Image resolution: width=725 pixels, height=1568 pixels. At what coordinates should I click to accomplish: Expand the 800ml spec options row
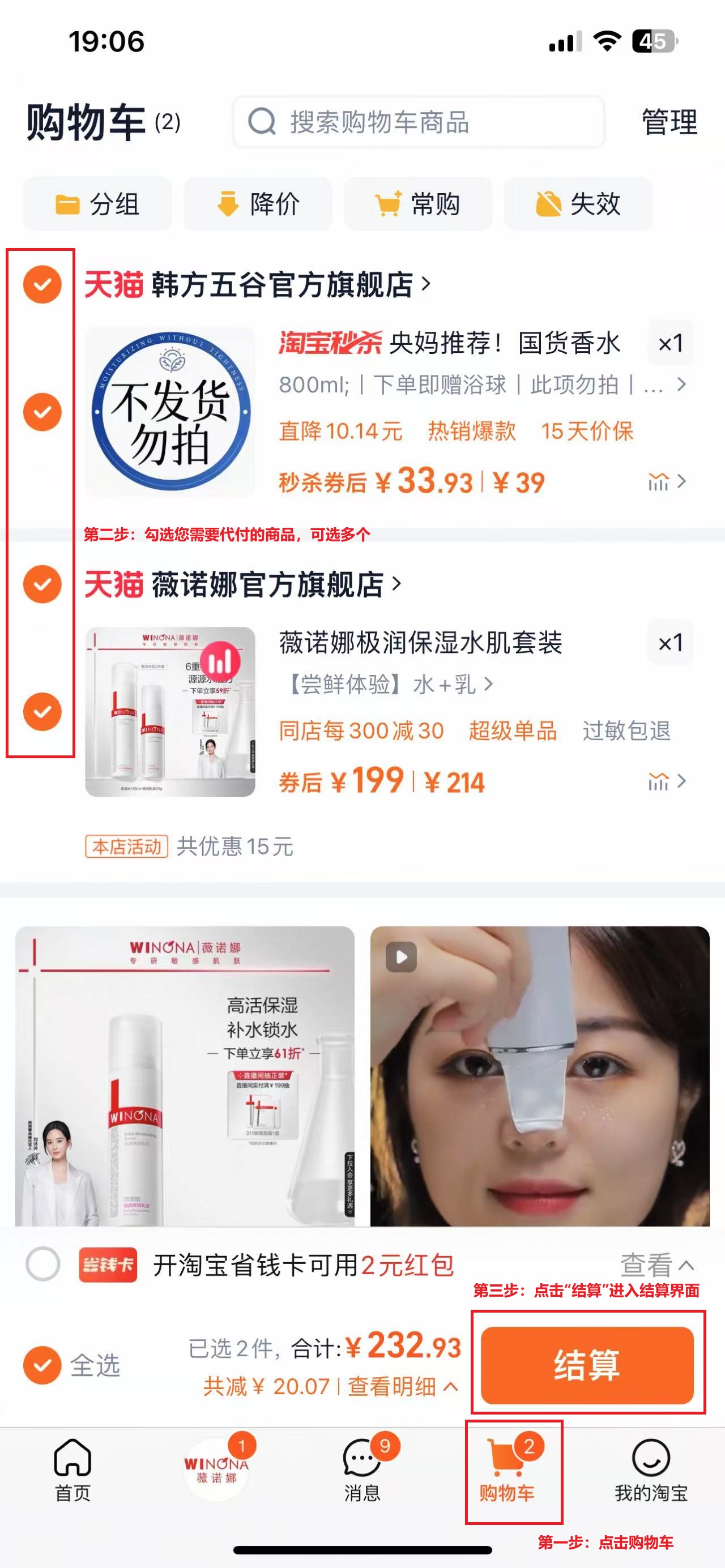pos(481,384)
